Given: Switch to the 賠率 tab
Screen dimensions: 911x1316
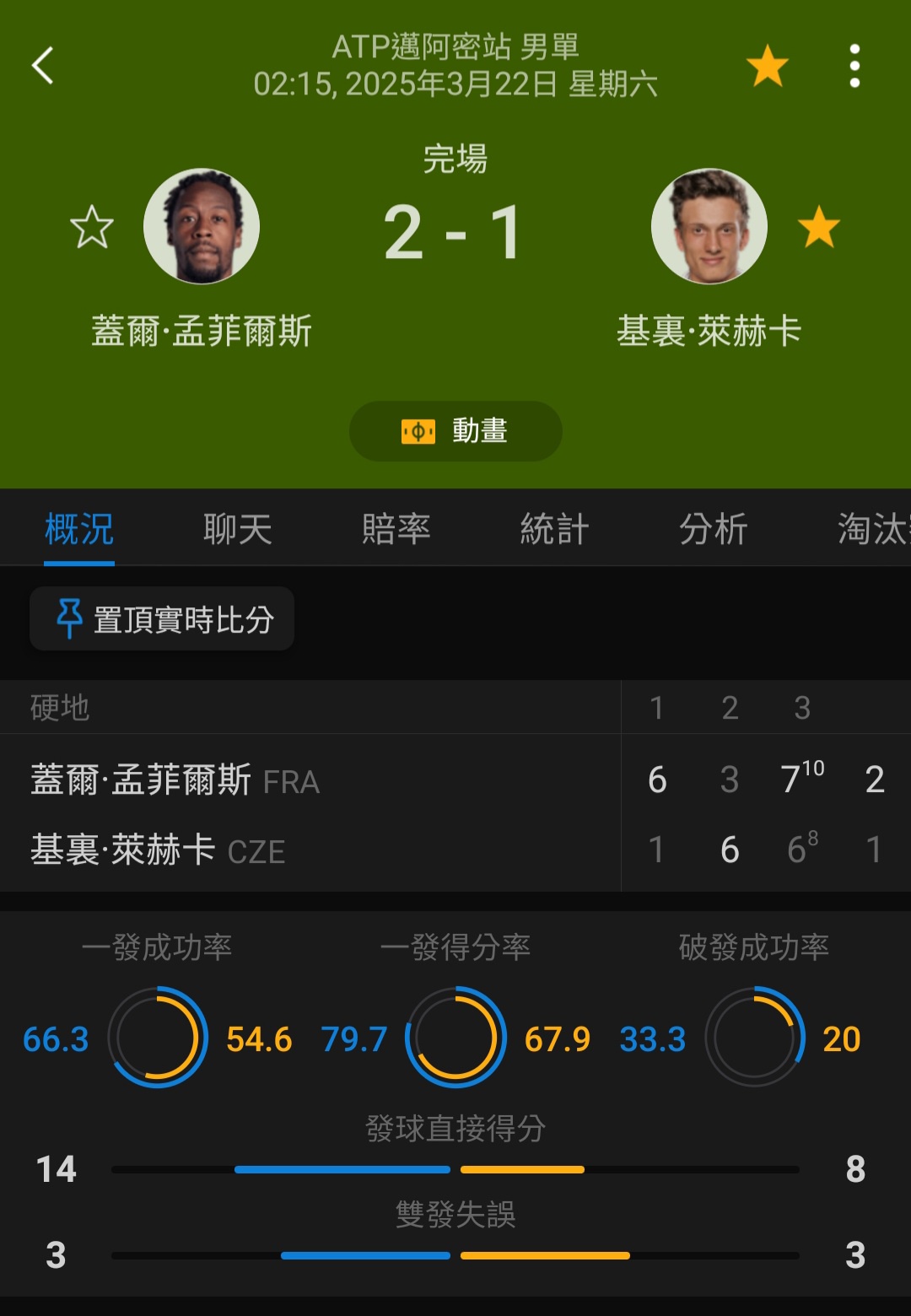Looking at the screenshot, I should [396, 530].
